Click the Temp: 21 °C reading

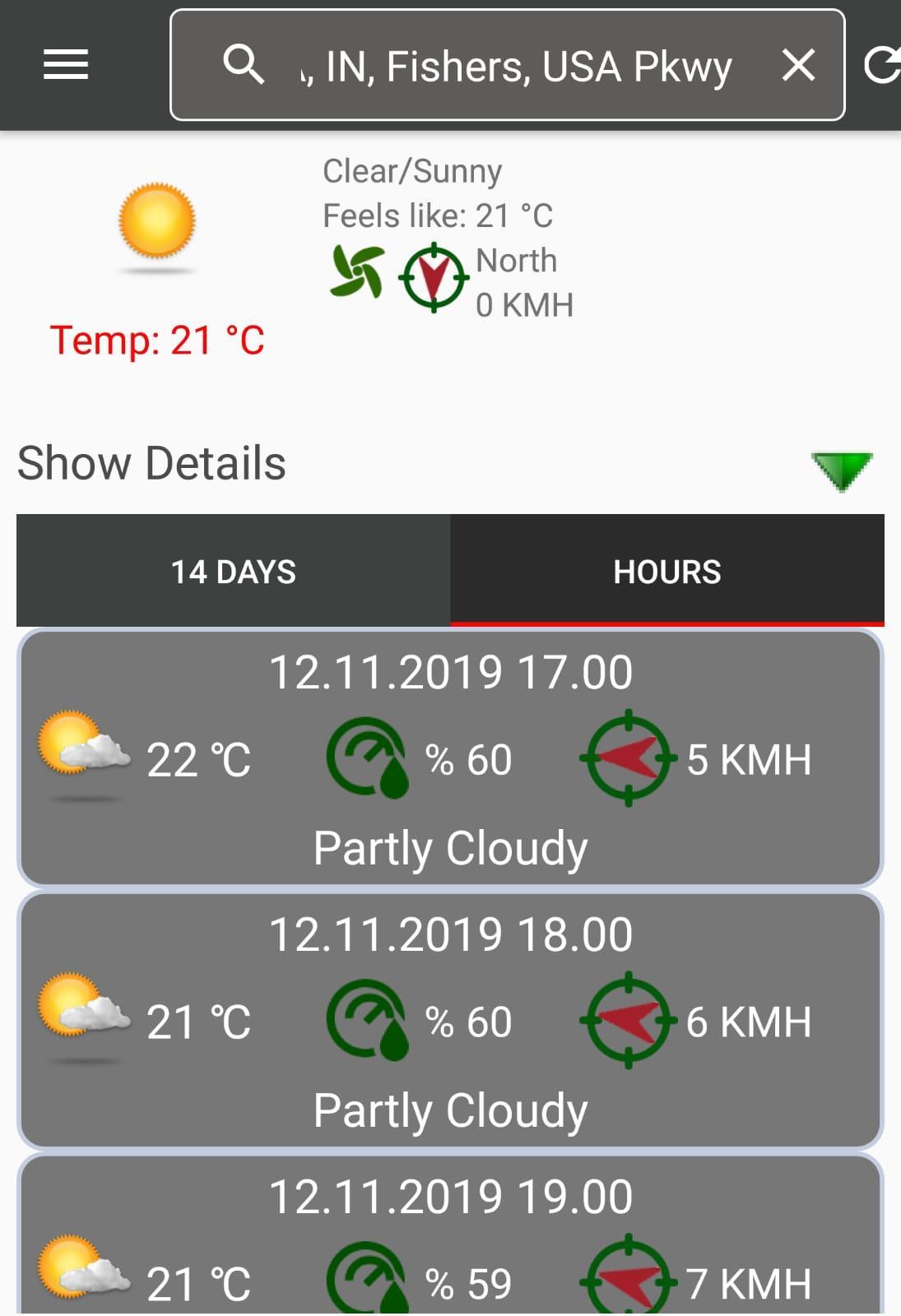point(158,341)
